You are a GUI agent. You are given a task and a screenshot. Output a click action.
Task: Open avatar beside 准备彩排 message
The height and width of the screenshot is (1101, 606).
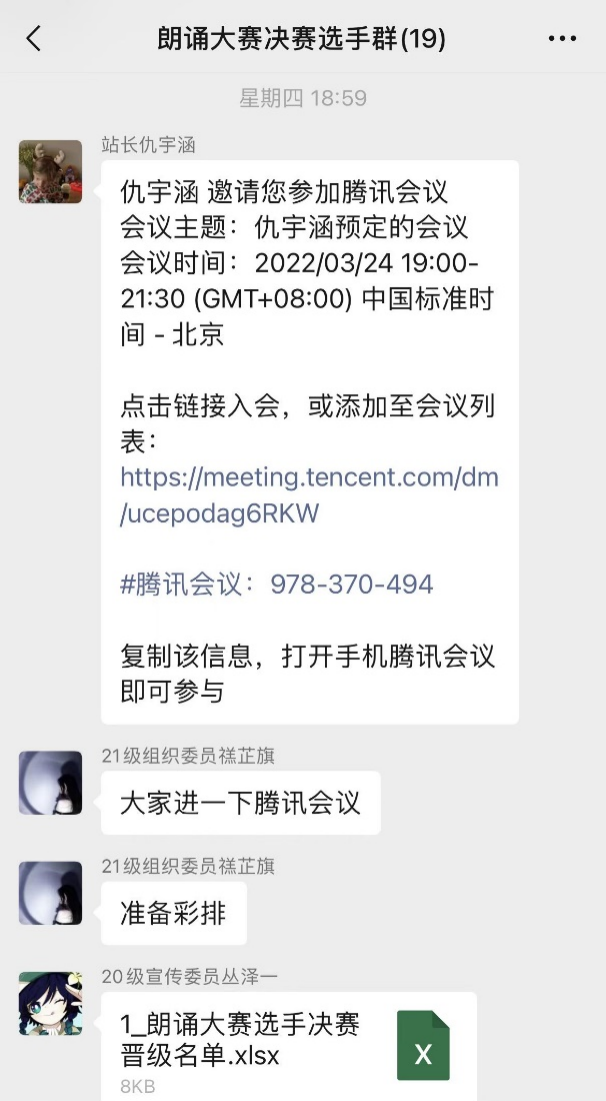(x=50, y=893)
